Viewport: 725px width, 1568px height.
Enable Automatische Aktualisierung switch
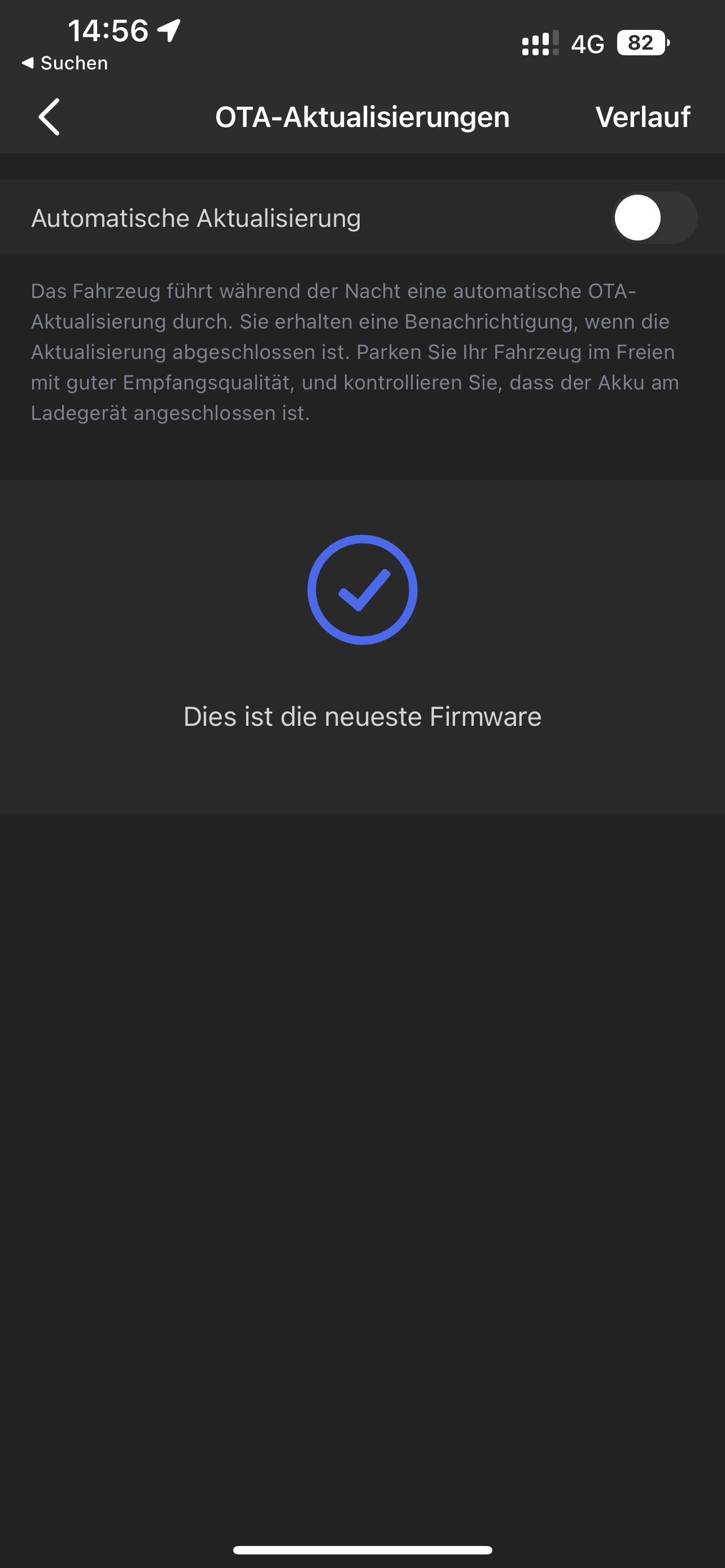(654, 218)
